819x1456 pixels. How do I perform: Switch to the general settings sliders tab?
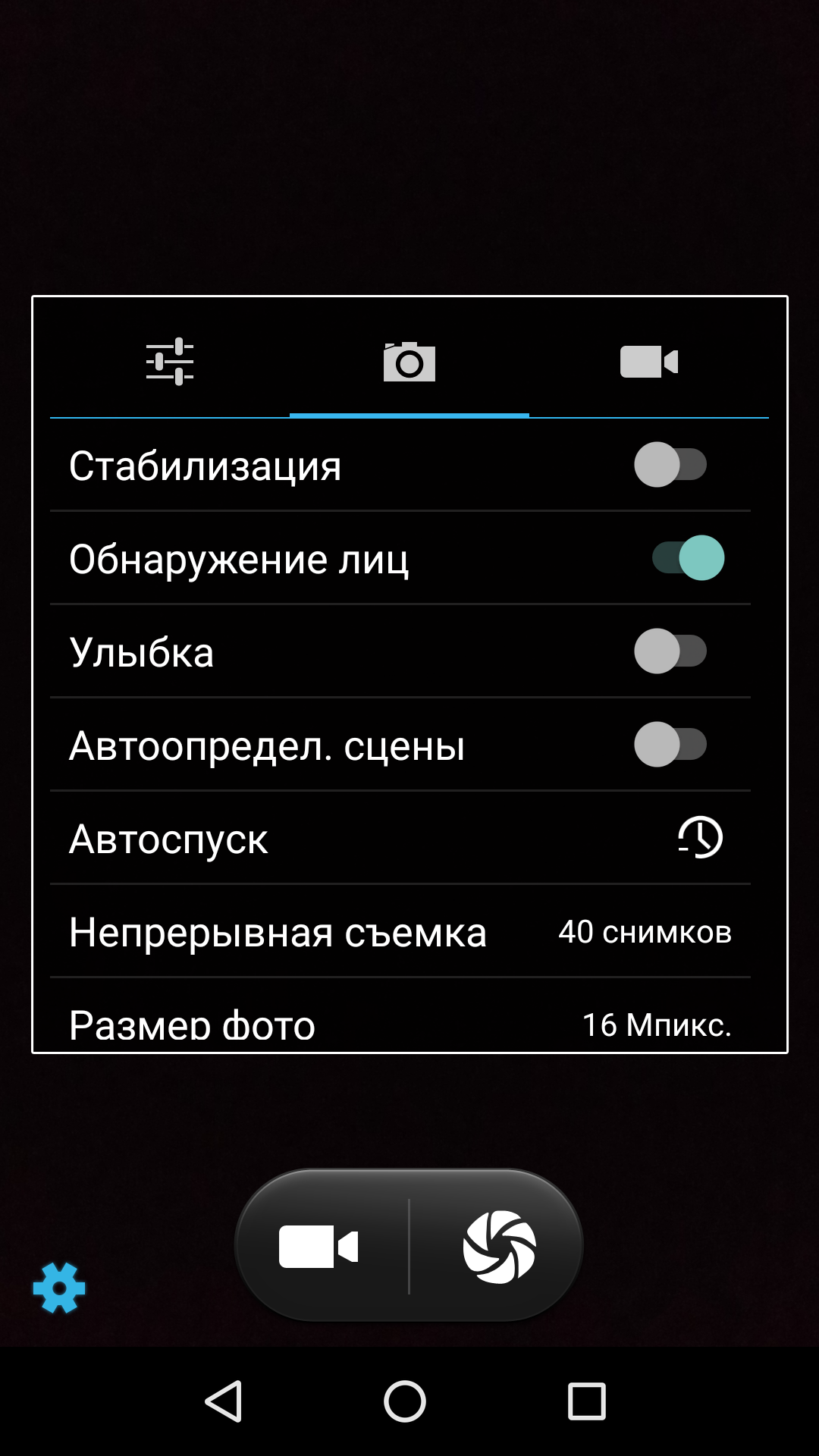click(x=170, y=362)
